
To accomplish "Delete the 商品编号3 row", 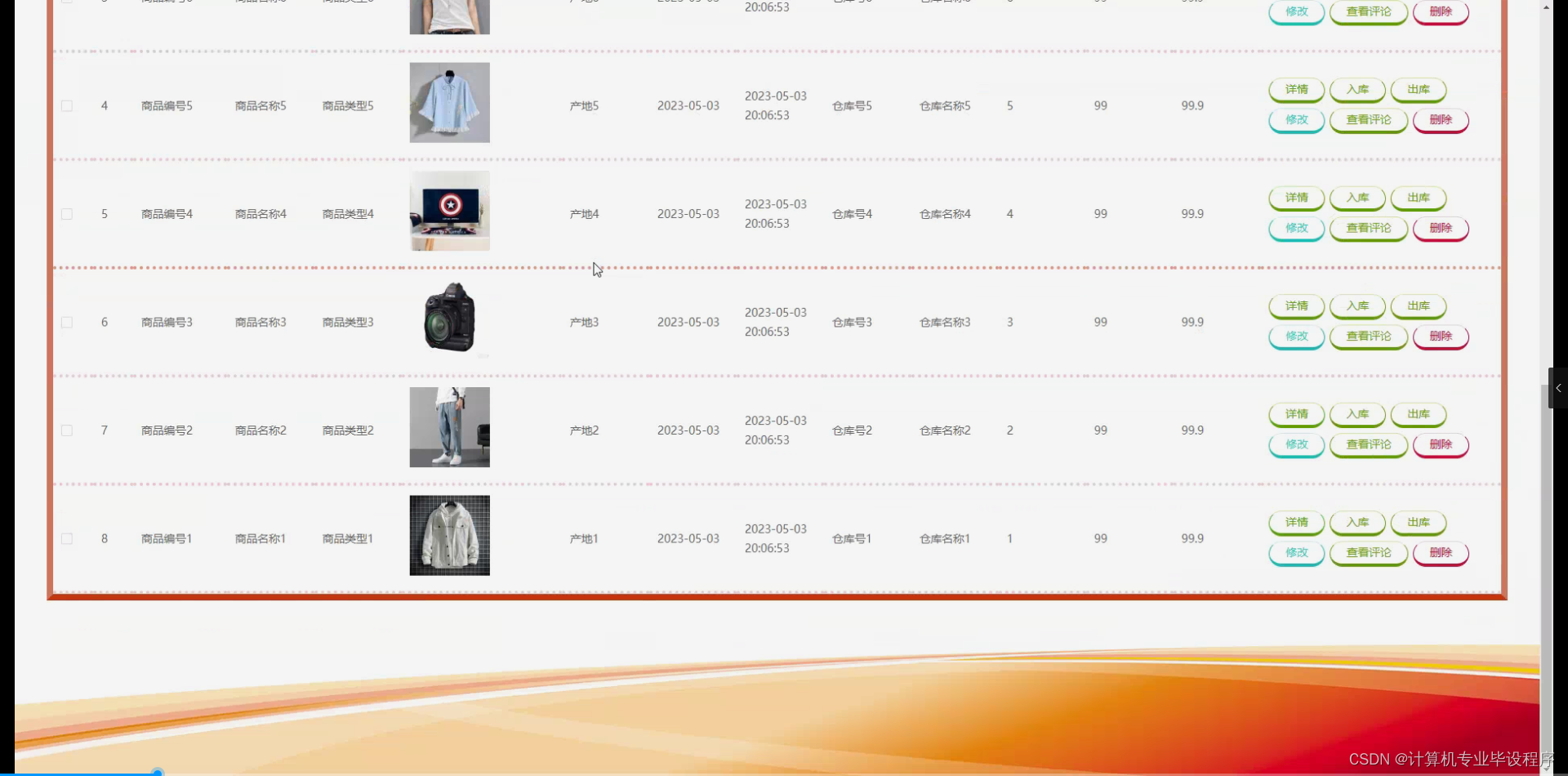I will [1441, 336].
